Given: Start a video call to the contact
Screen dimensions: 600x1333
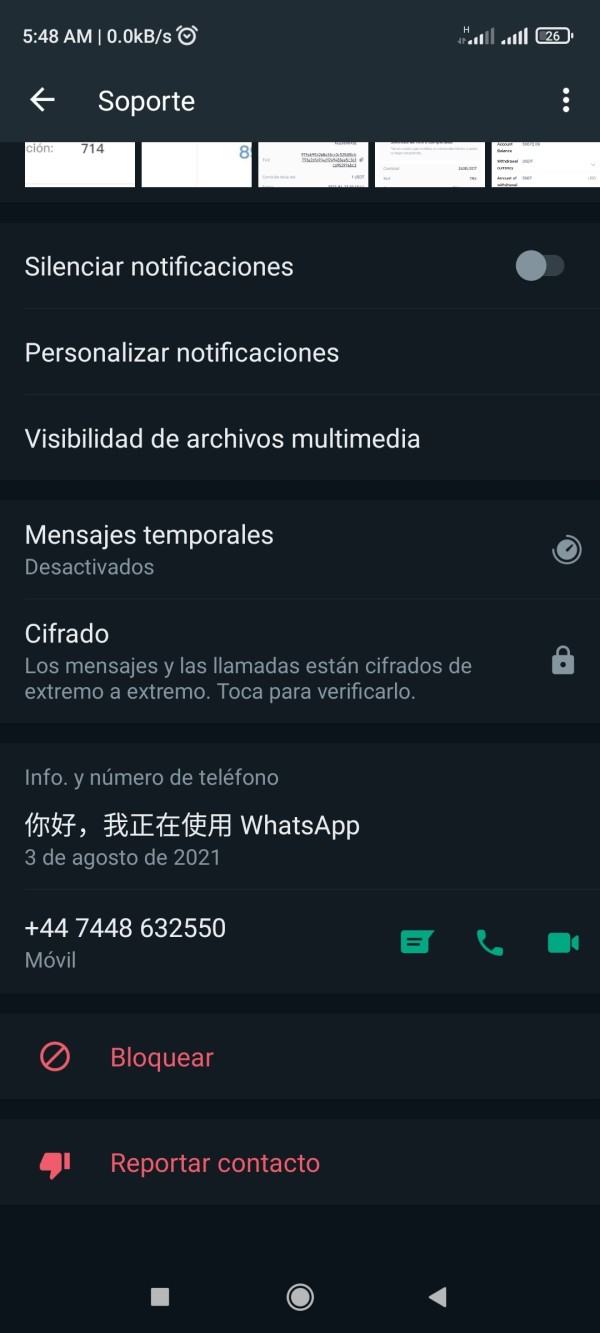Looking at the screenshot, I should pyautogui.click(x=563, y=942).
